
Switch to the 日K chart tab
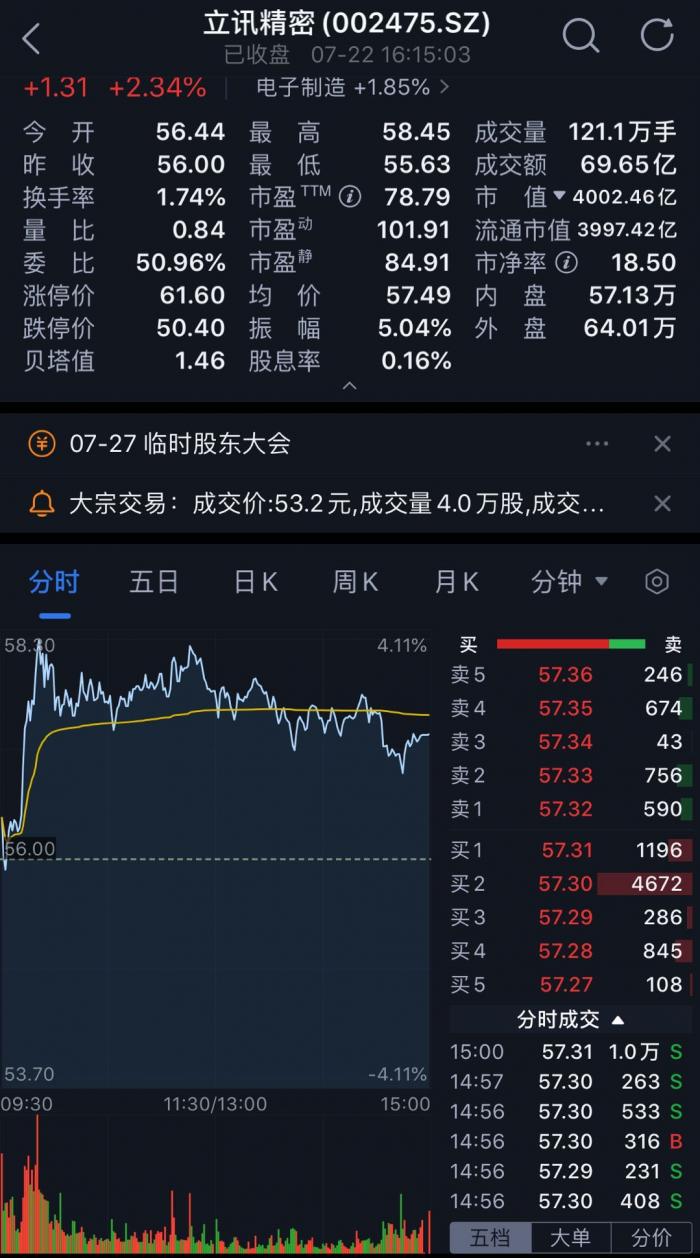click(256, 582)
